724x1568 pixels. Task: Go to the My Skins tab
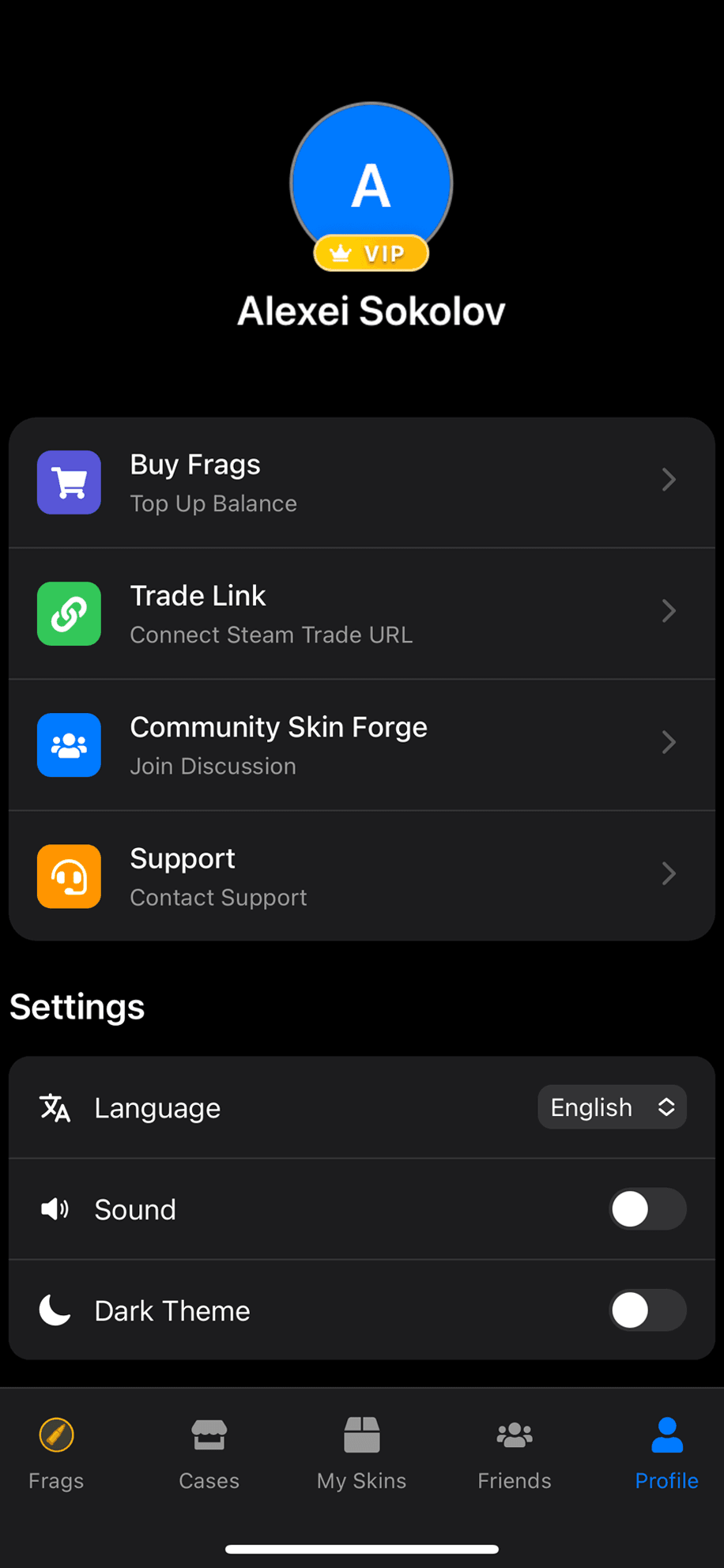(361, 1453)
